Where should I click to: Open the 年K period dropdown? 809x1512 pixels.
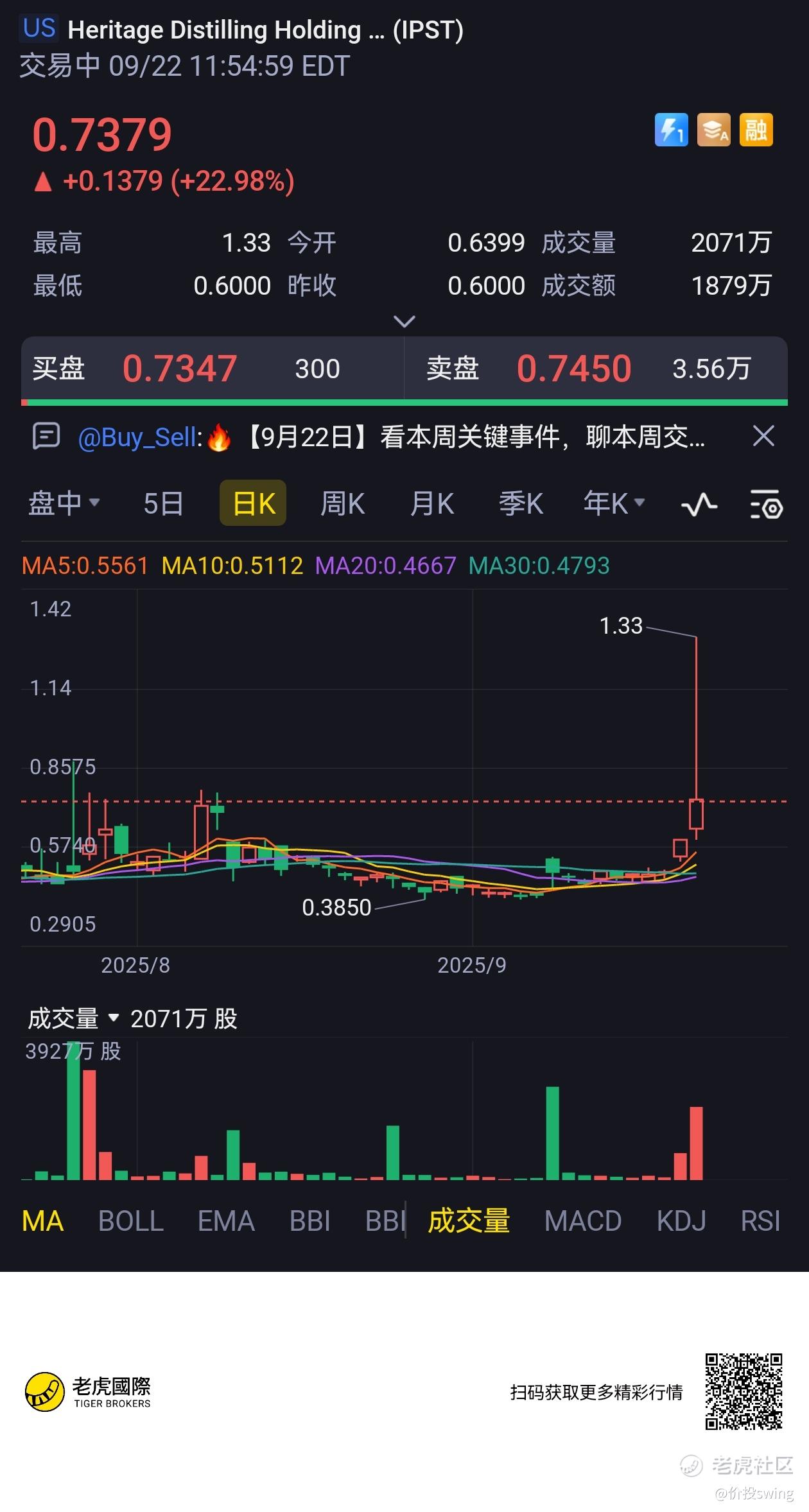pyautogui.click(x=613, y=503)
